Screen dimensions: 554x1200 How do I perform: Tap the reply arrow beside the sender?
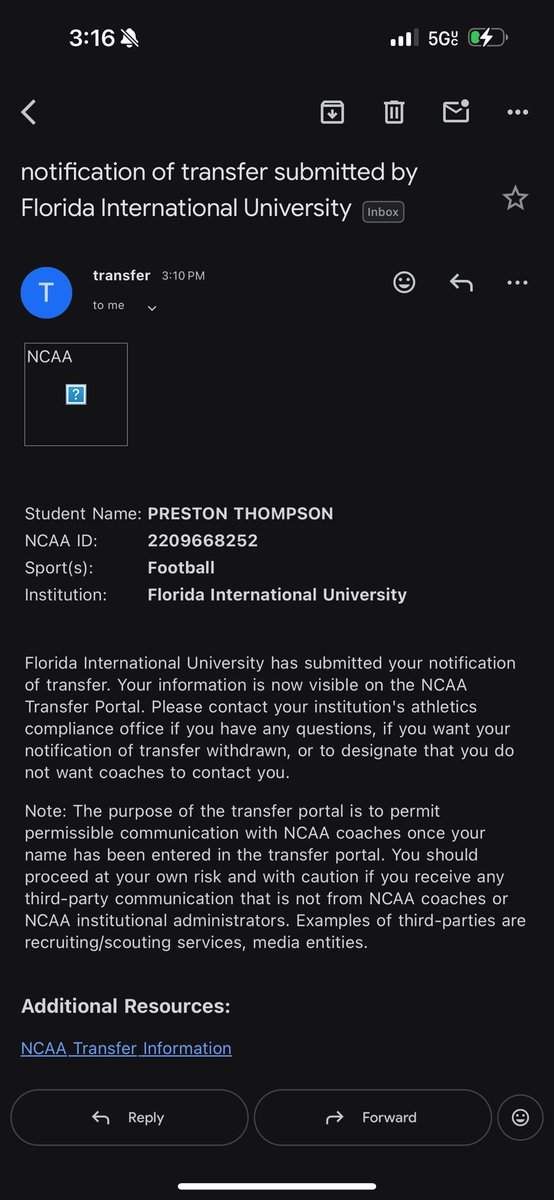pos(461,283)
